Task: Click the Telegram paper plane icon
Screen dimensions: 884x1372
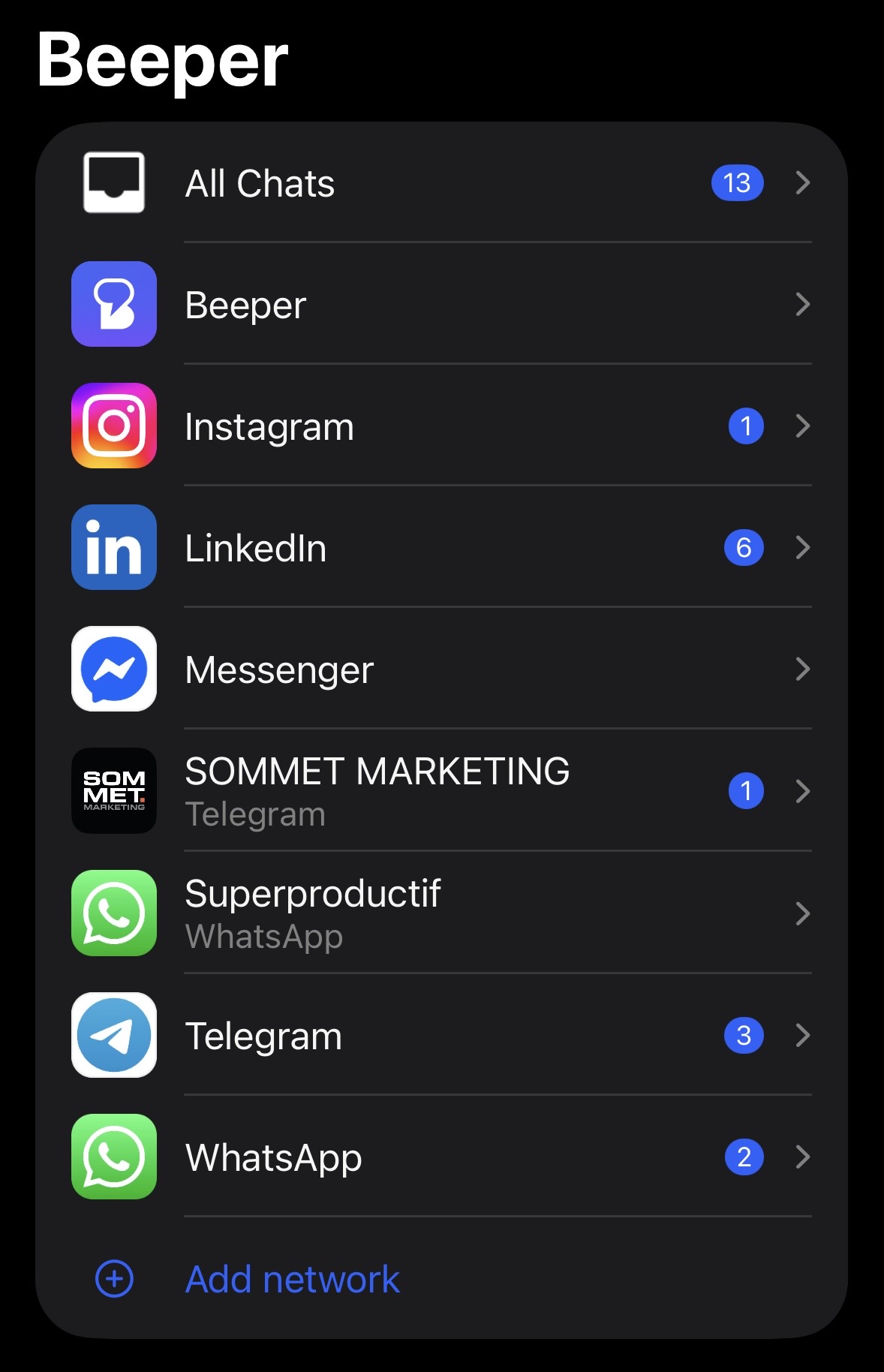Action: pyautogui.click(x=113, y=1035)
